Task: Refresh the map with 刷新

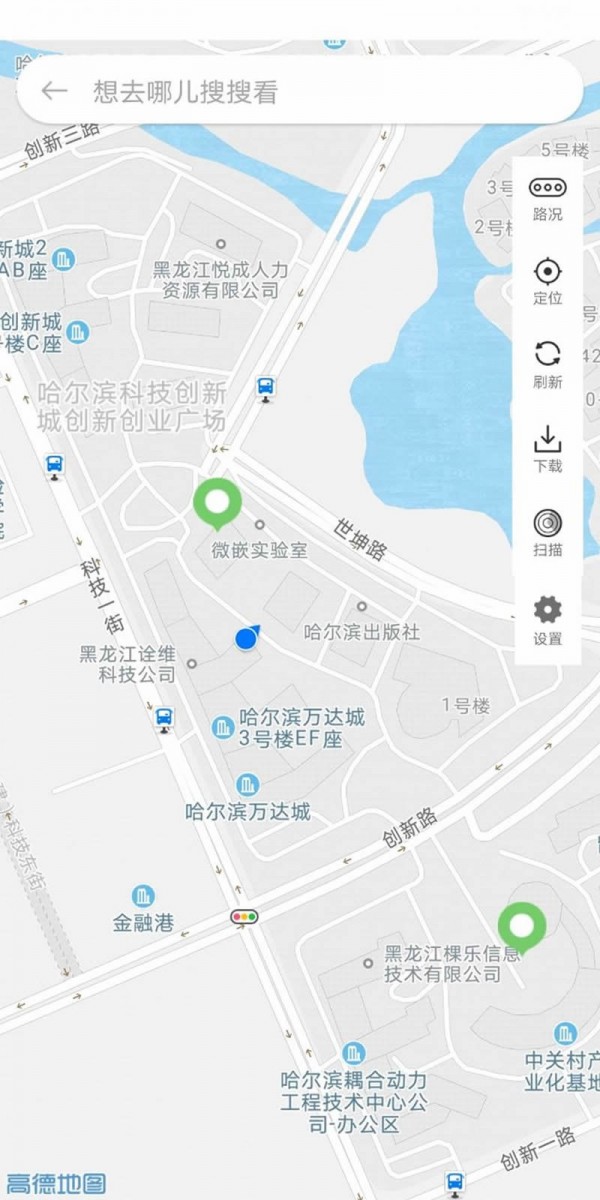Action: tap(547, 364)
